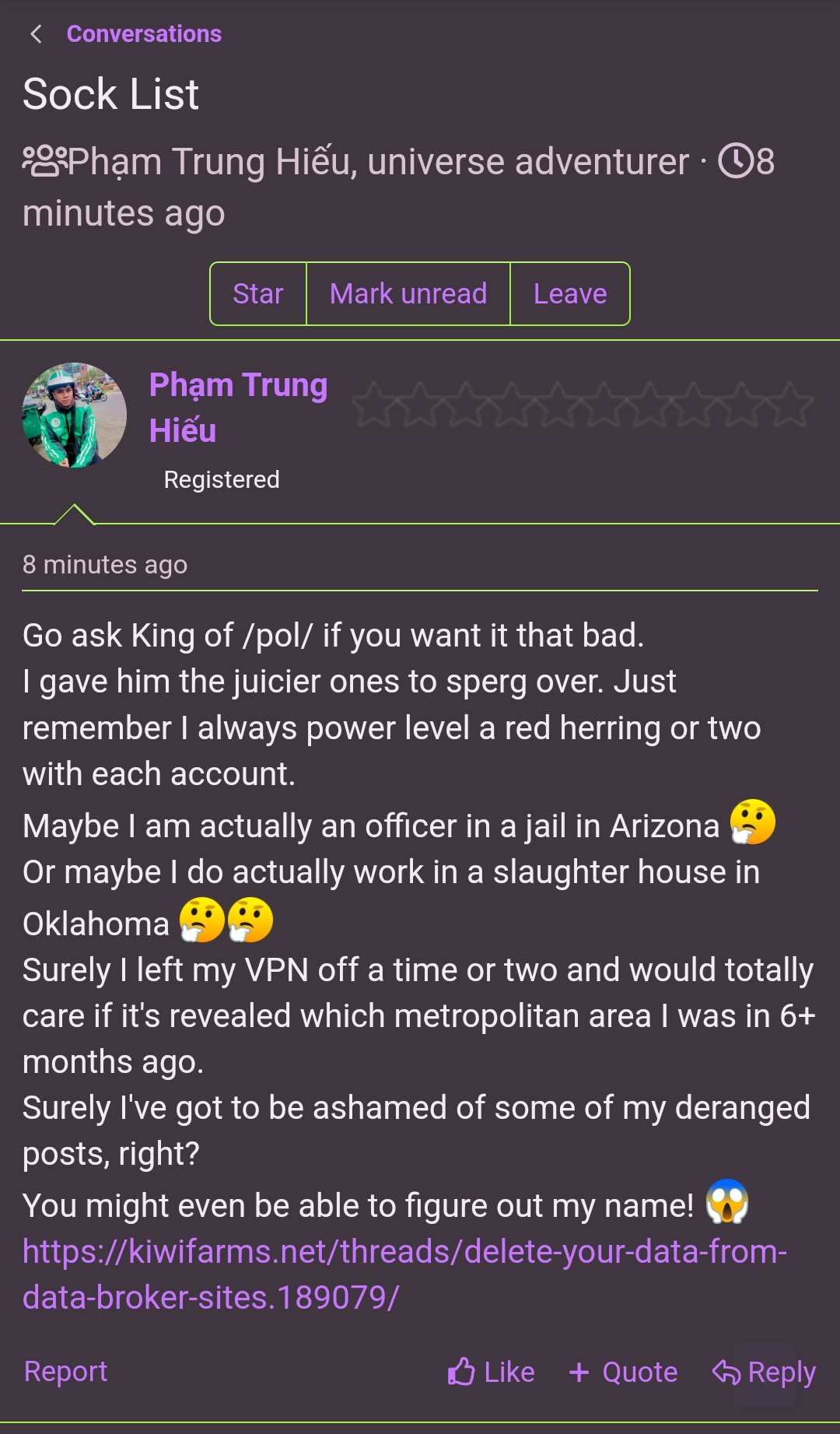Like the message

[x=492, y=1373]
